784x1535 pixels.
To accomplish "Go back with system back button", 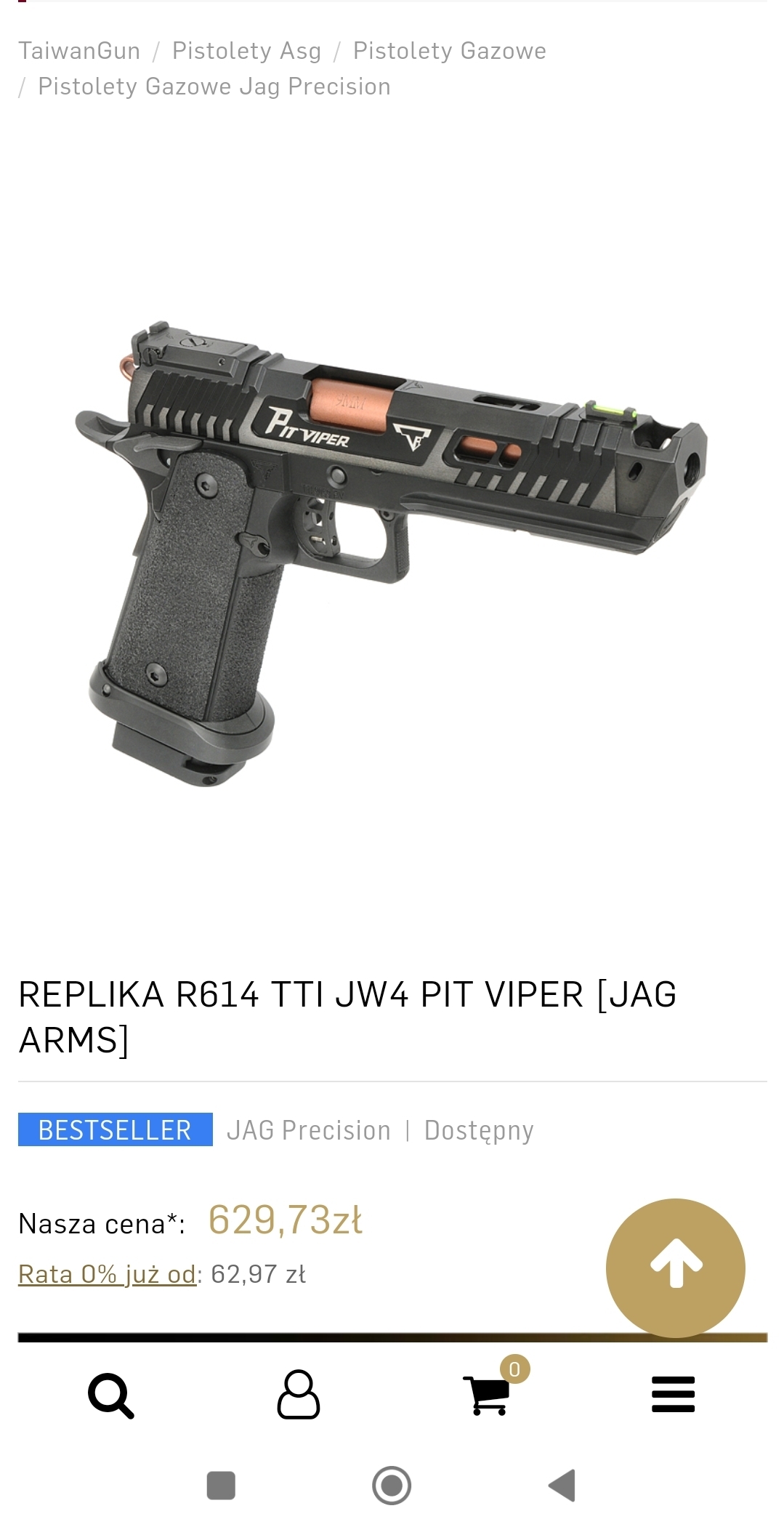I will point(562,1485).
